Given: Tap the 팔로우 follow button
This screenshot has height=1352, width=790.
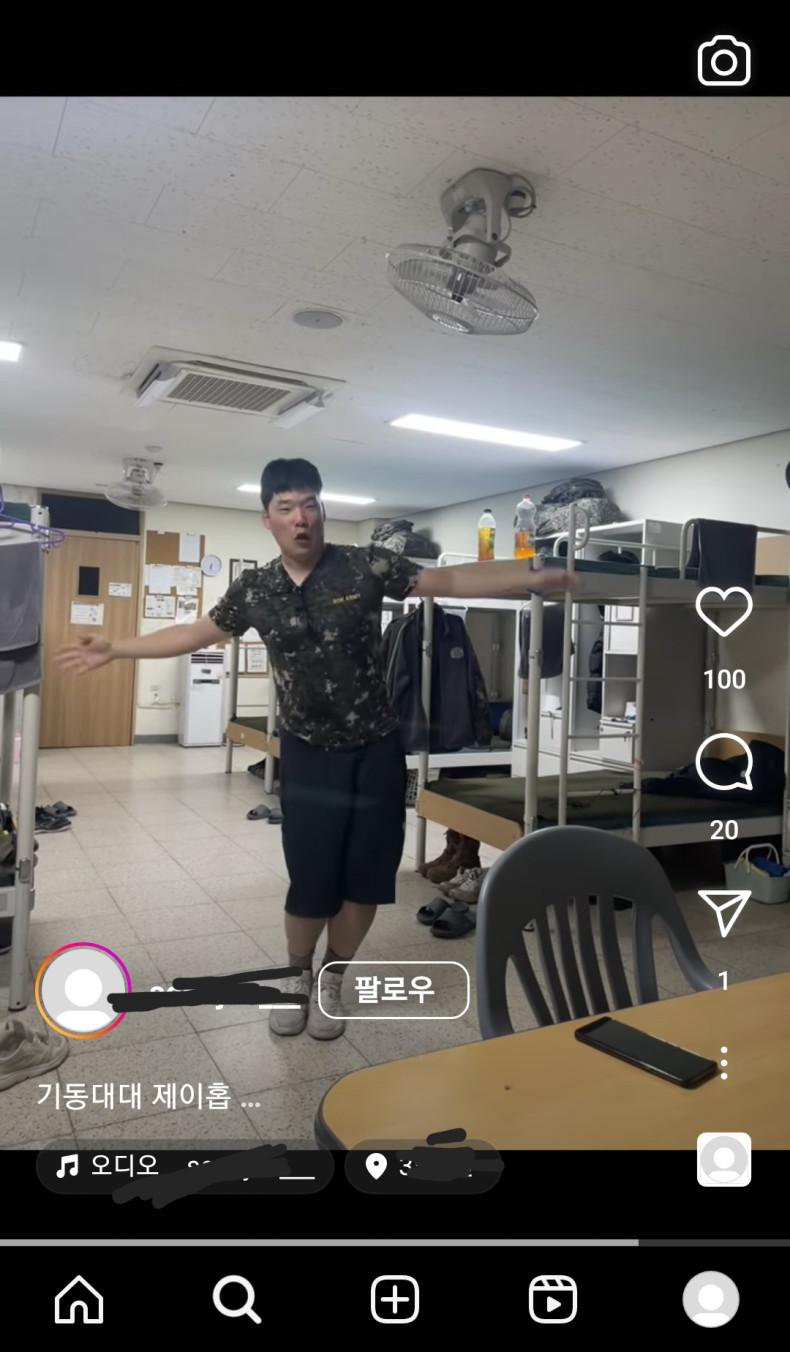Looking at the screenshot, I should pos(393,990).
